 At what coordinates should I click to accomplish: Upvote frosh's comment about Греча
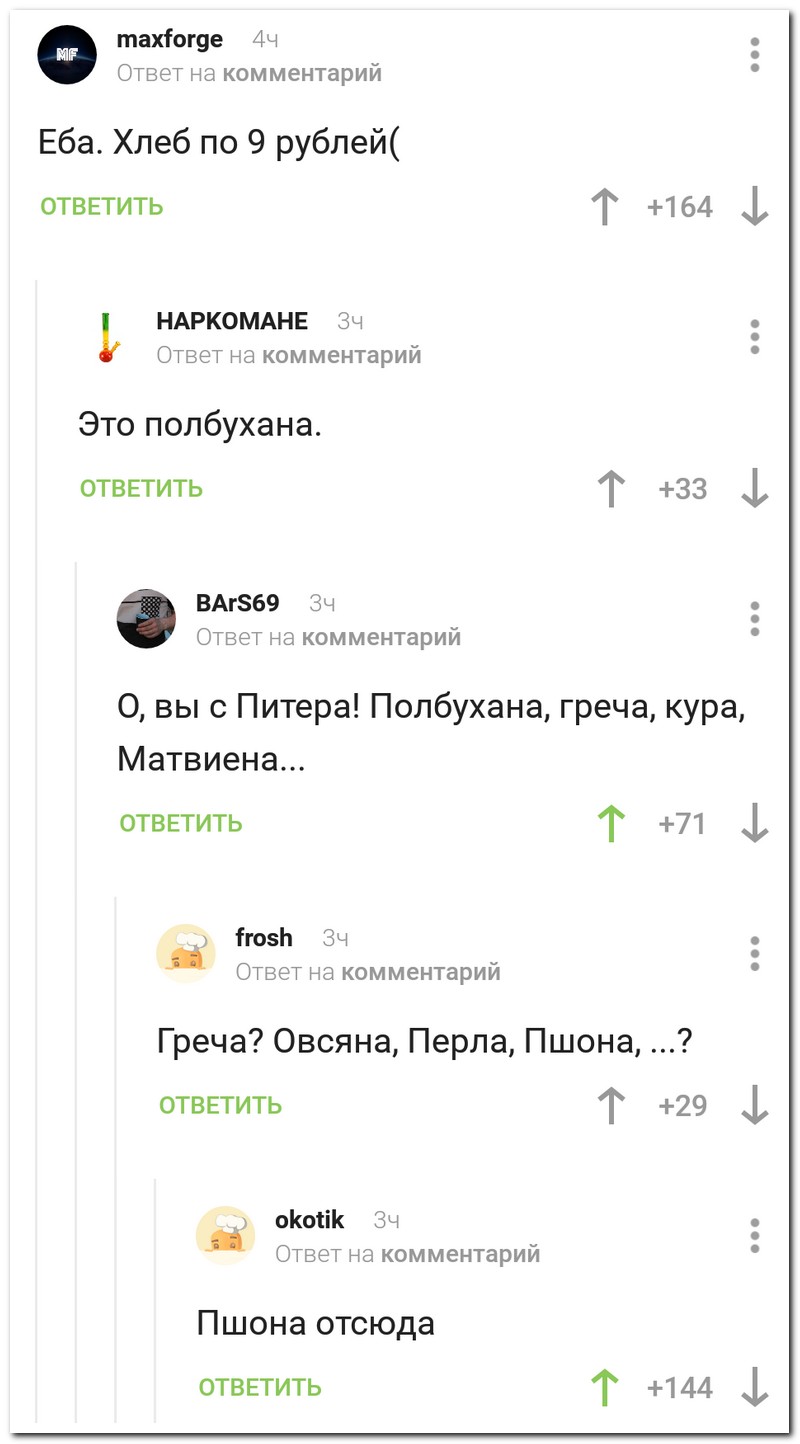[x=610, y=1105]
